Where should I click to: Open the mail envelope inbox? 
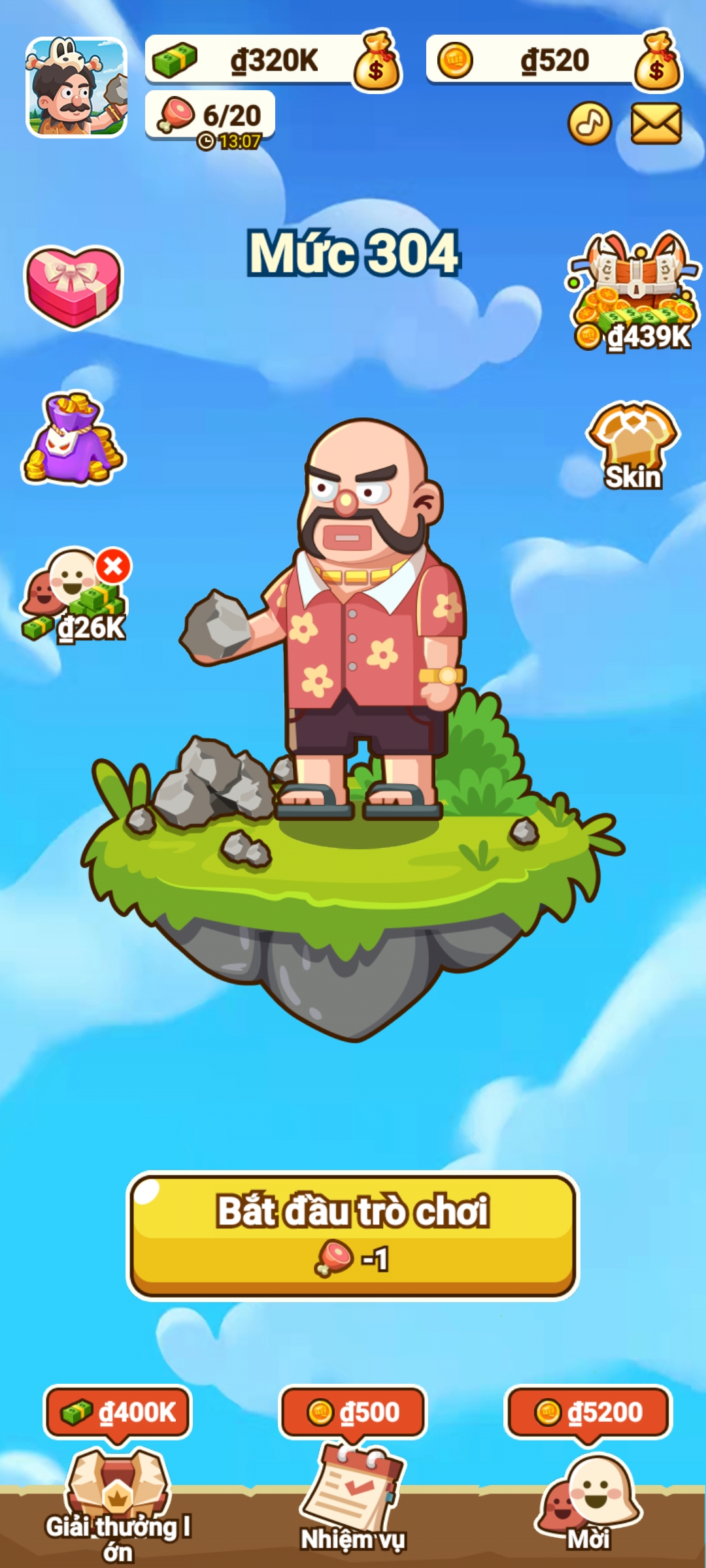coord(656,123)
